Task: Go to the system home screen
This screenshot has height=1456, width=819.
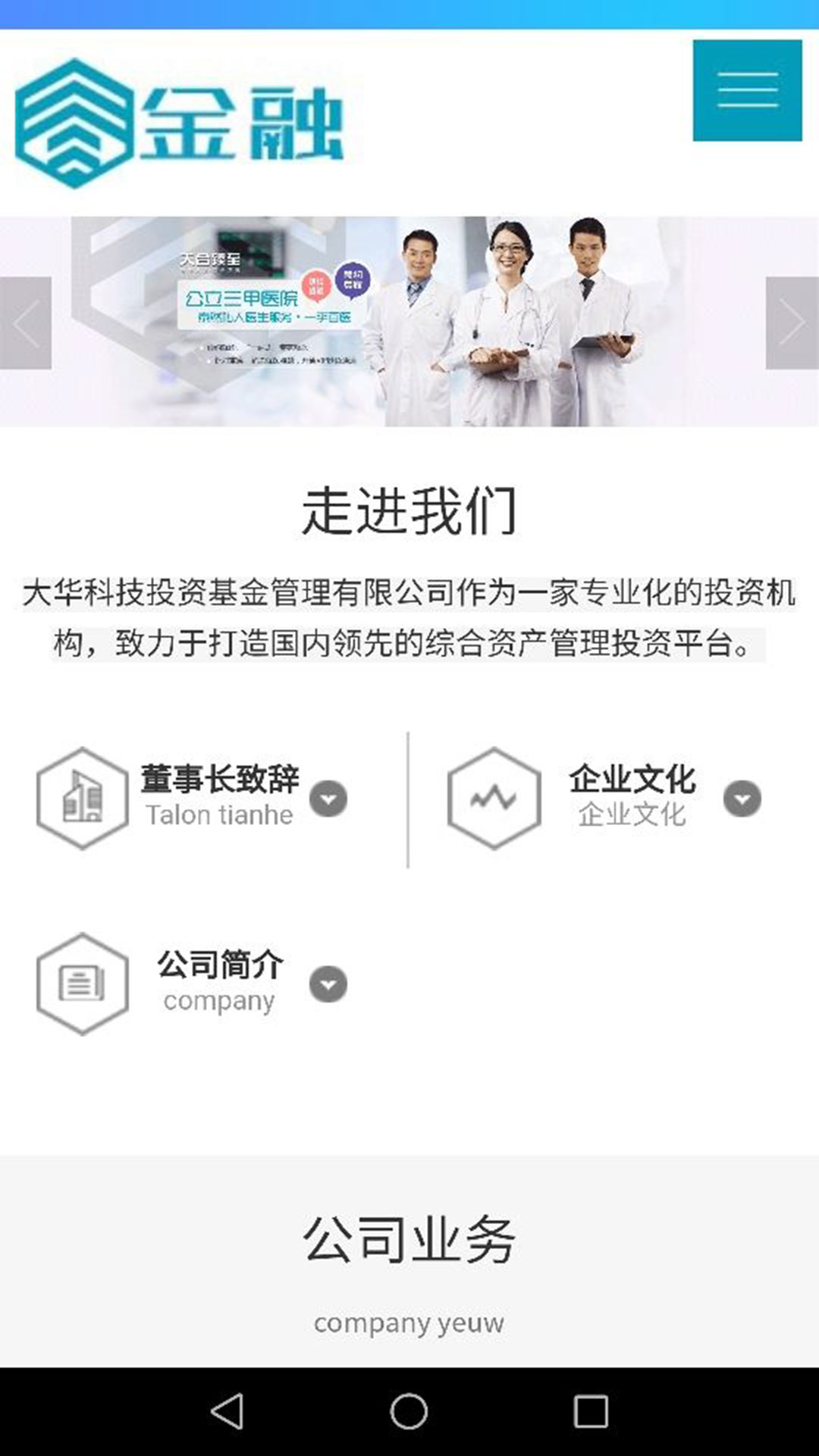Action: (409, 1411)
